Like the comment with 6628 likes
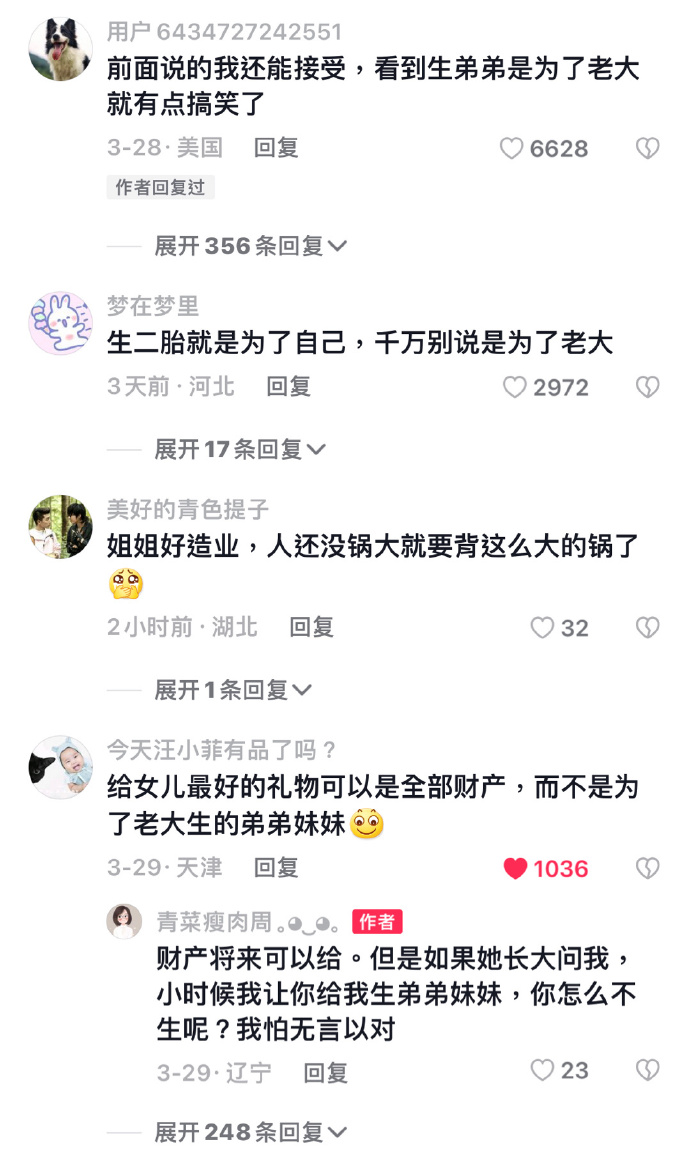The image size is (690, 1161). (512, 149)
